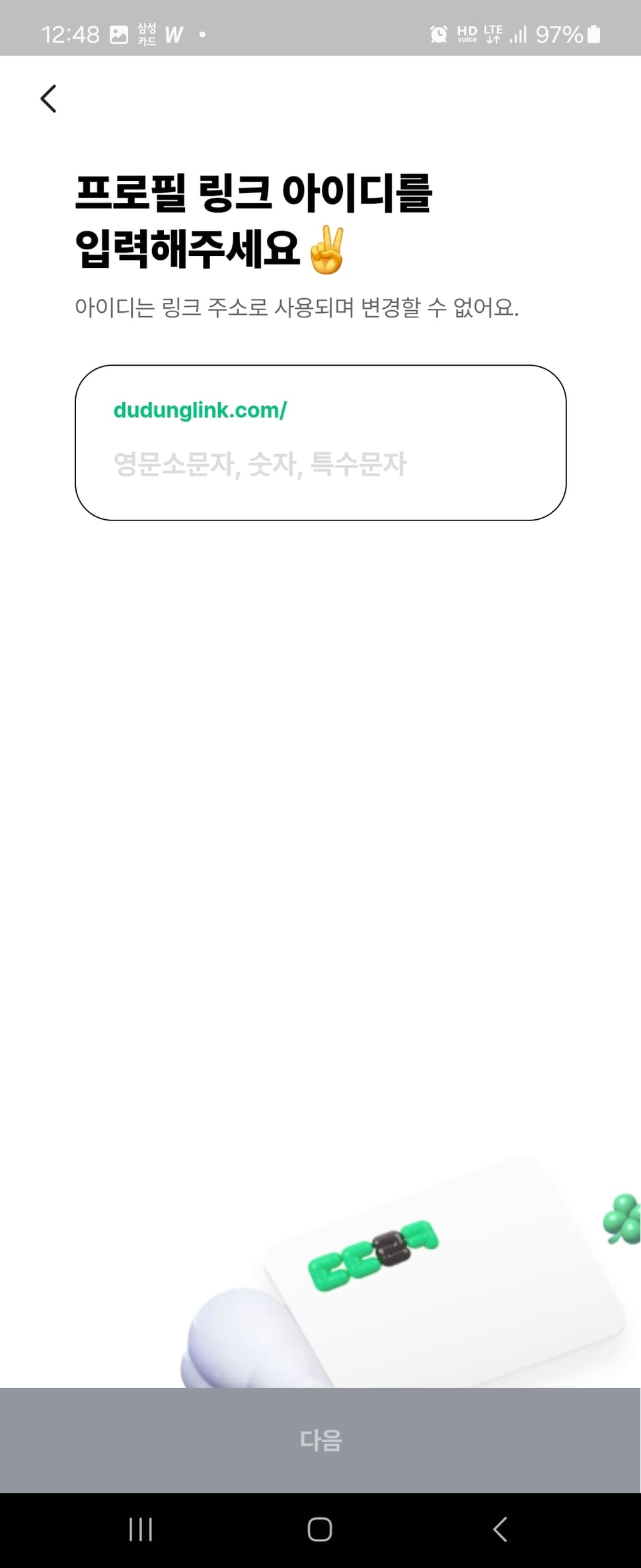Tap the 다음 button at the bottom
Screen dimensions: 641x1568
[320, 1440]
